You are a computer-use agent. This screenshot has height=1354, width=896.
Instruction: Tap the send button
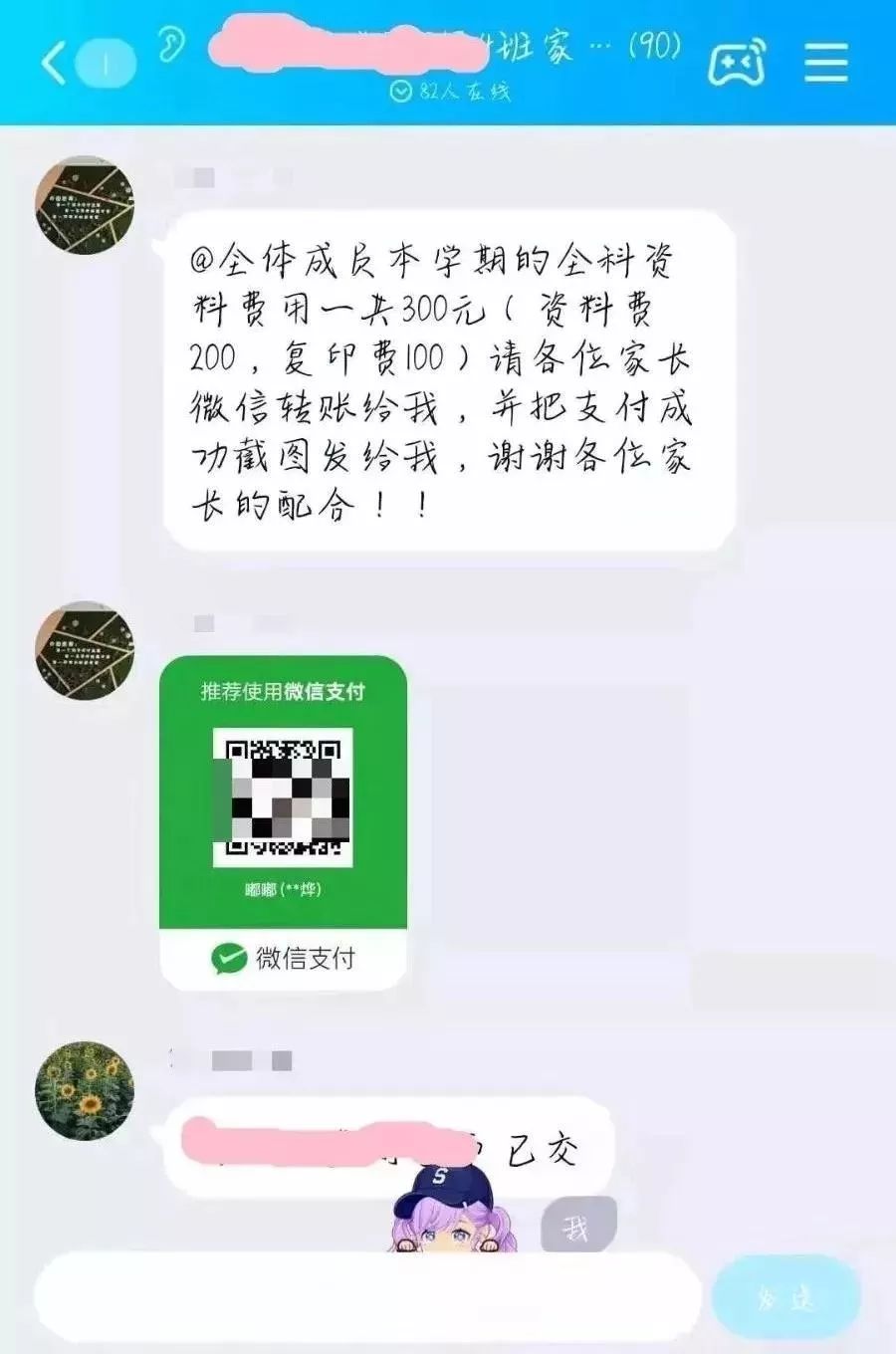point(785,1296)
